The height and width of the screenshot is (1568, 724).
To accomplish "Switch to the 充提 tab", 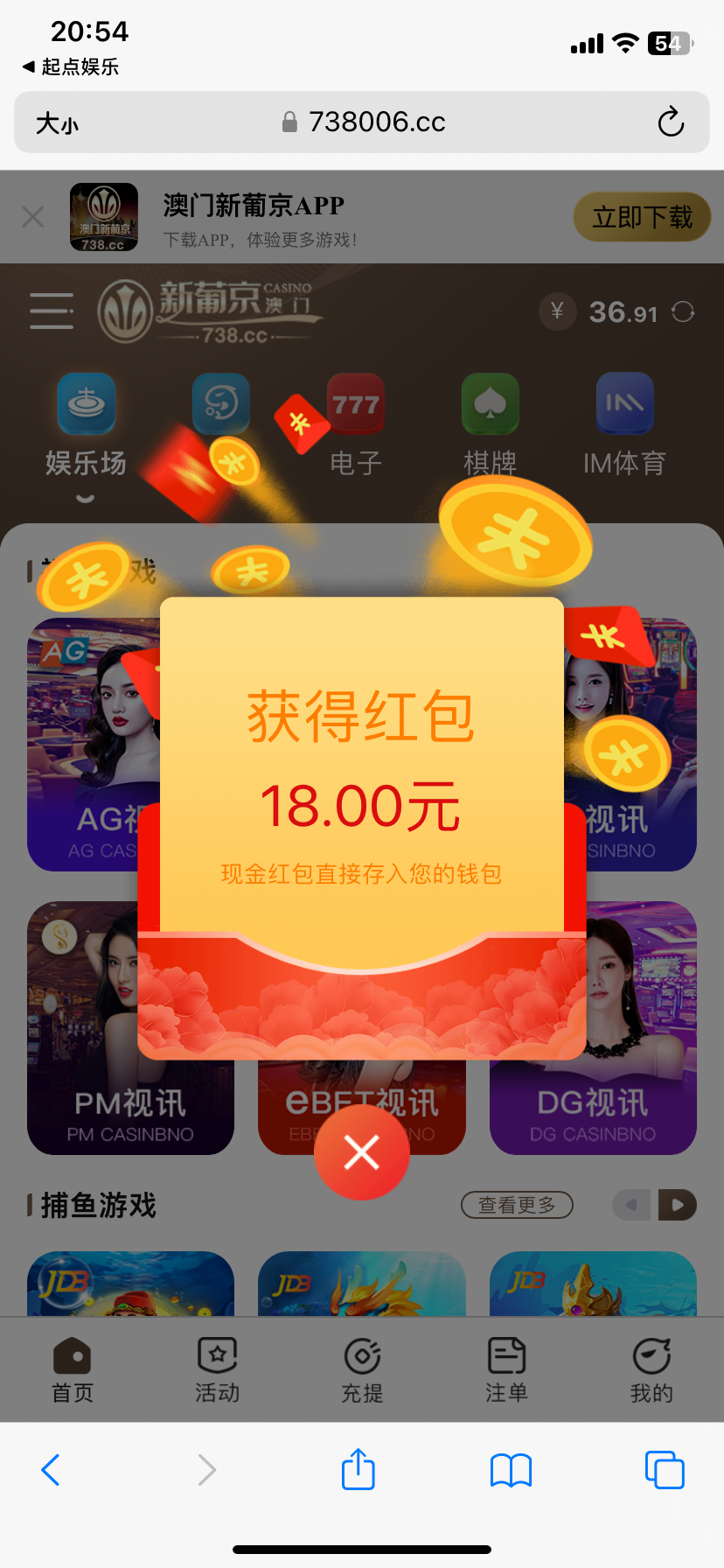I will tap(362, 1369).
